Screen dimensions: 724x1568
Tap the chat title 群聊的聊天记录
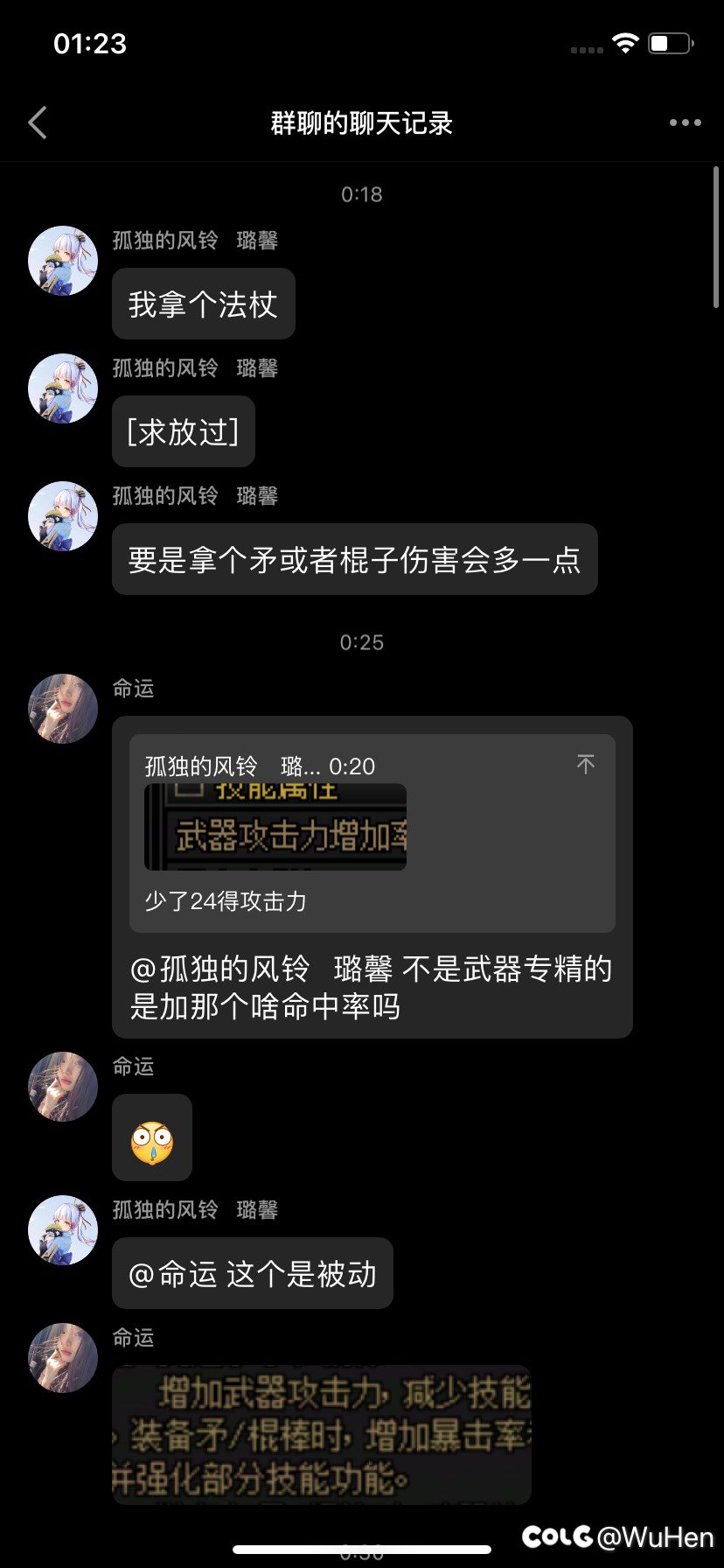tap(361, 122)
